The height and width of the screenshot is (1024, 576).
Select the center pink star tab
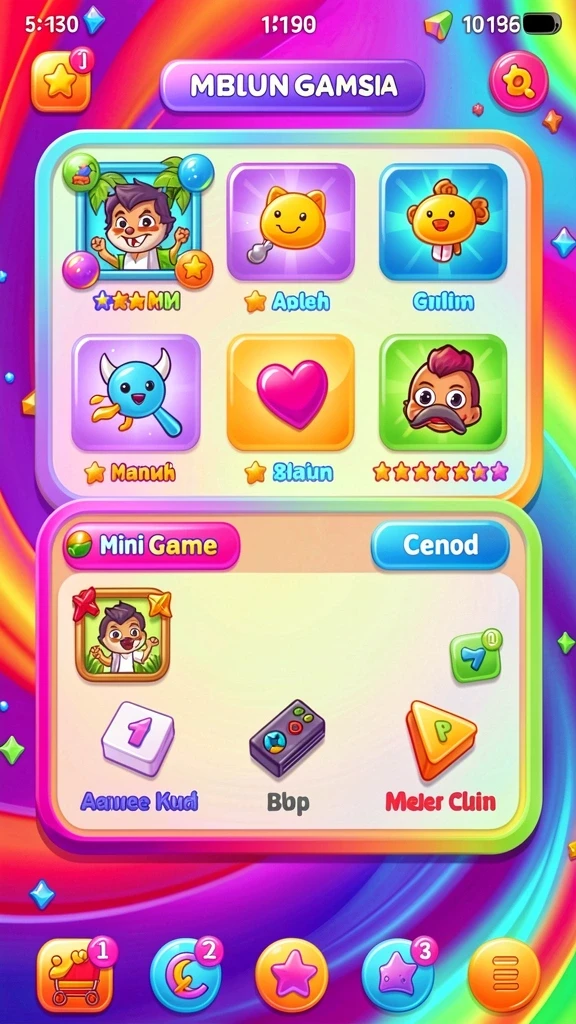[x=291, y=976]
